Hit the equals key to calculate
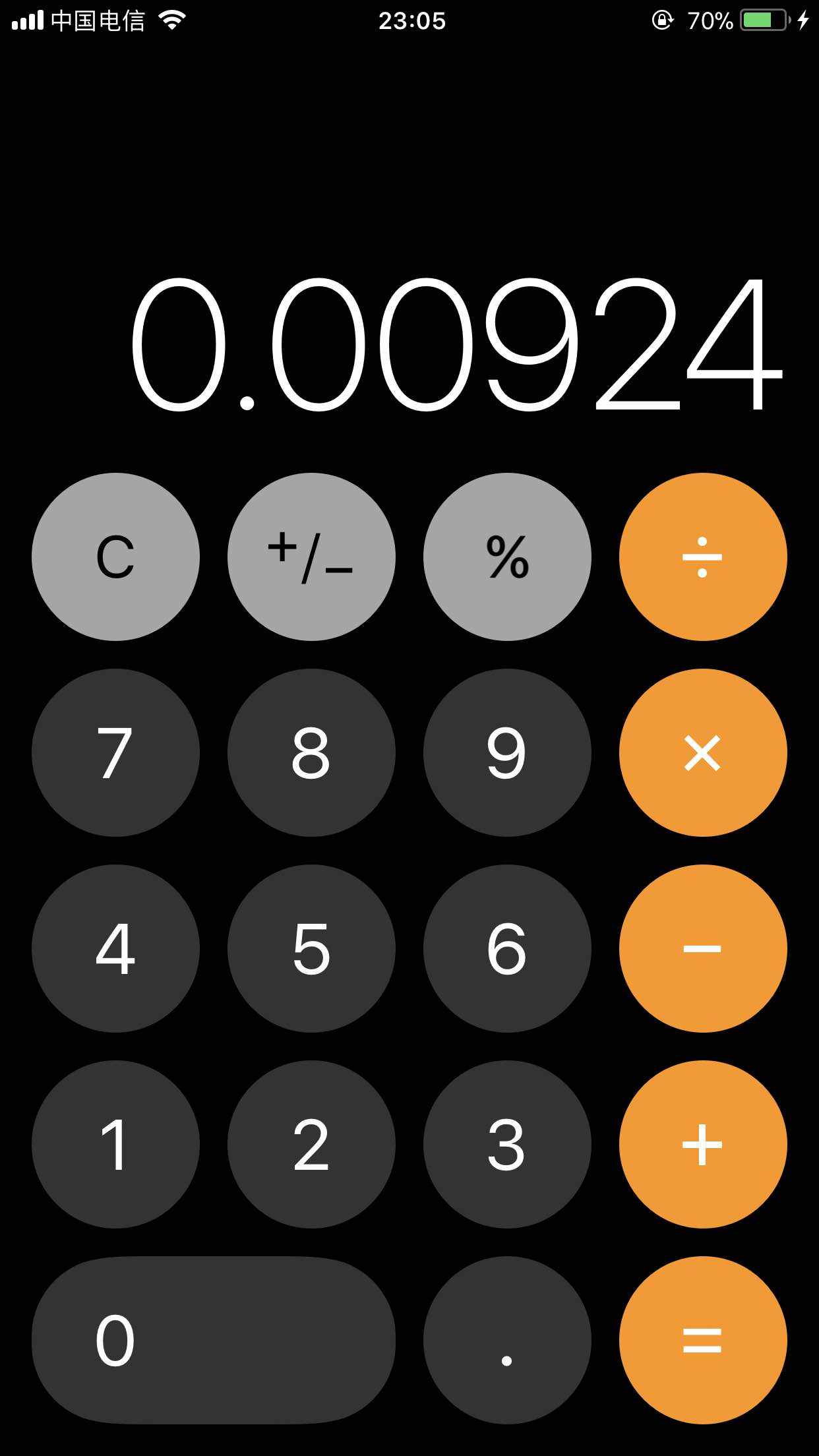Image resolution: width=819 pixels, height=1456 pixels. point(703,1340)
